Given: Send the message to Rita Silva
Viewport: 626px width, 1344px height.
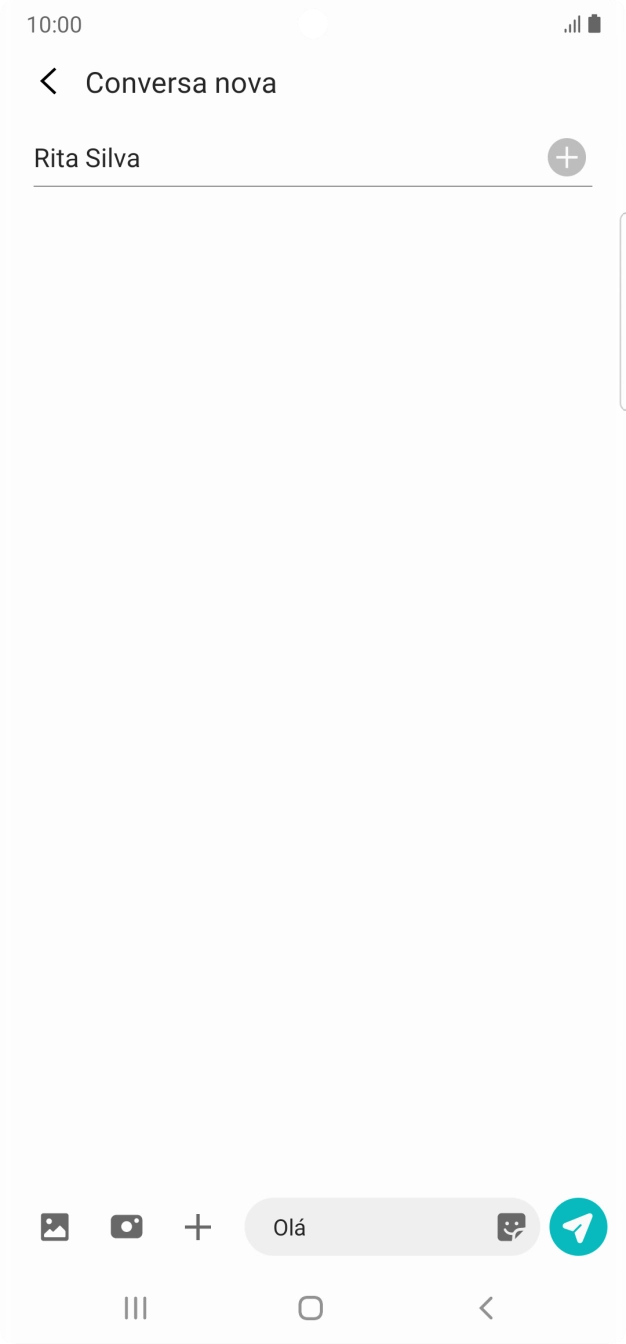Looking at the screenshot, I should point(578,1227).
